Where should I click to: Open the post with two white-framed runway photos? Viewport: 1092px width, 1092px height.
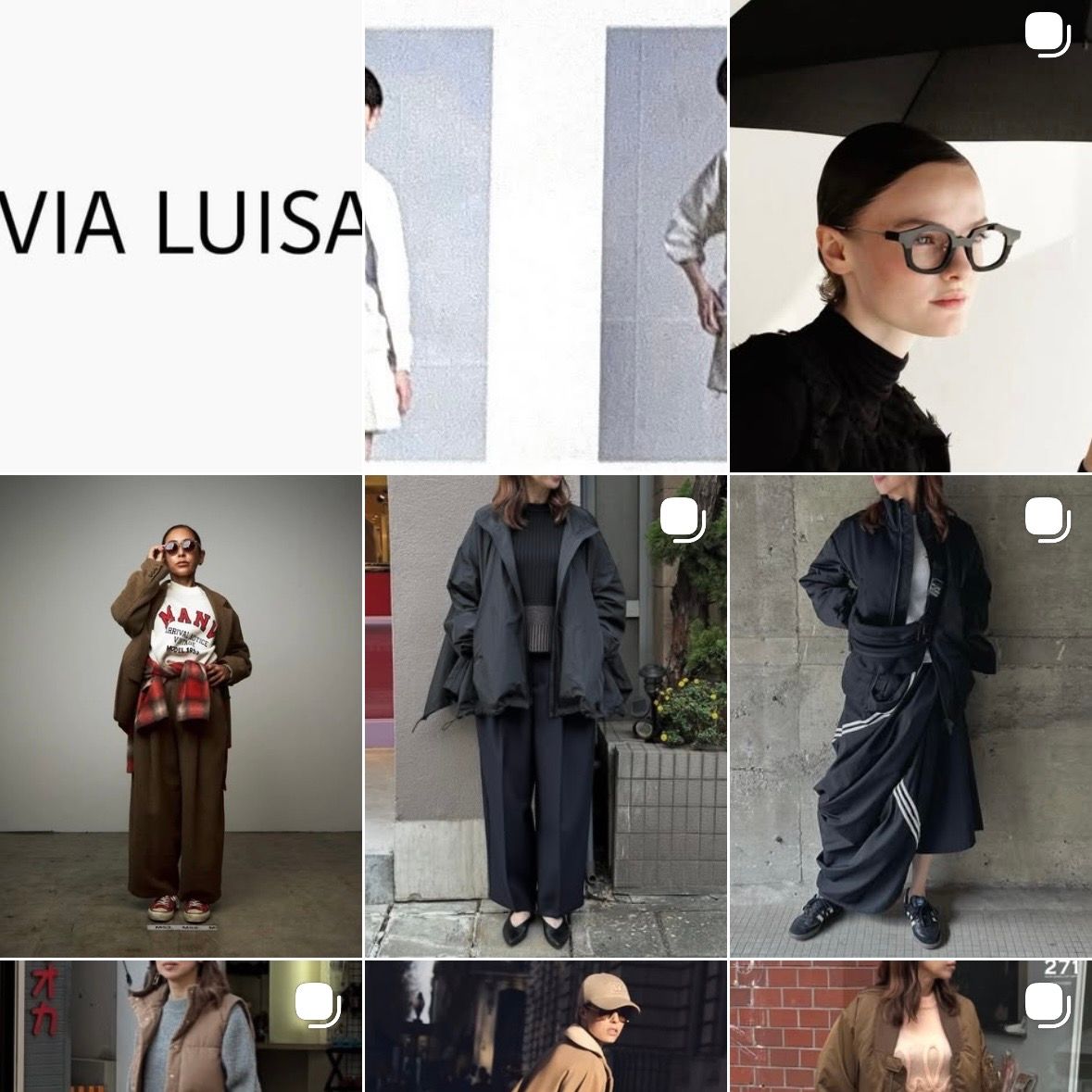pos(546,235)
